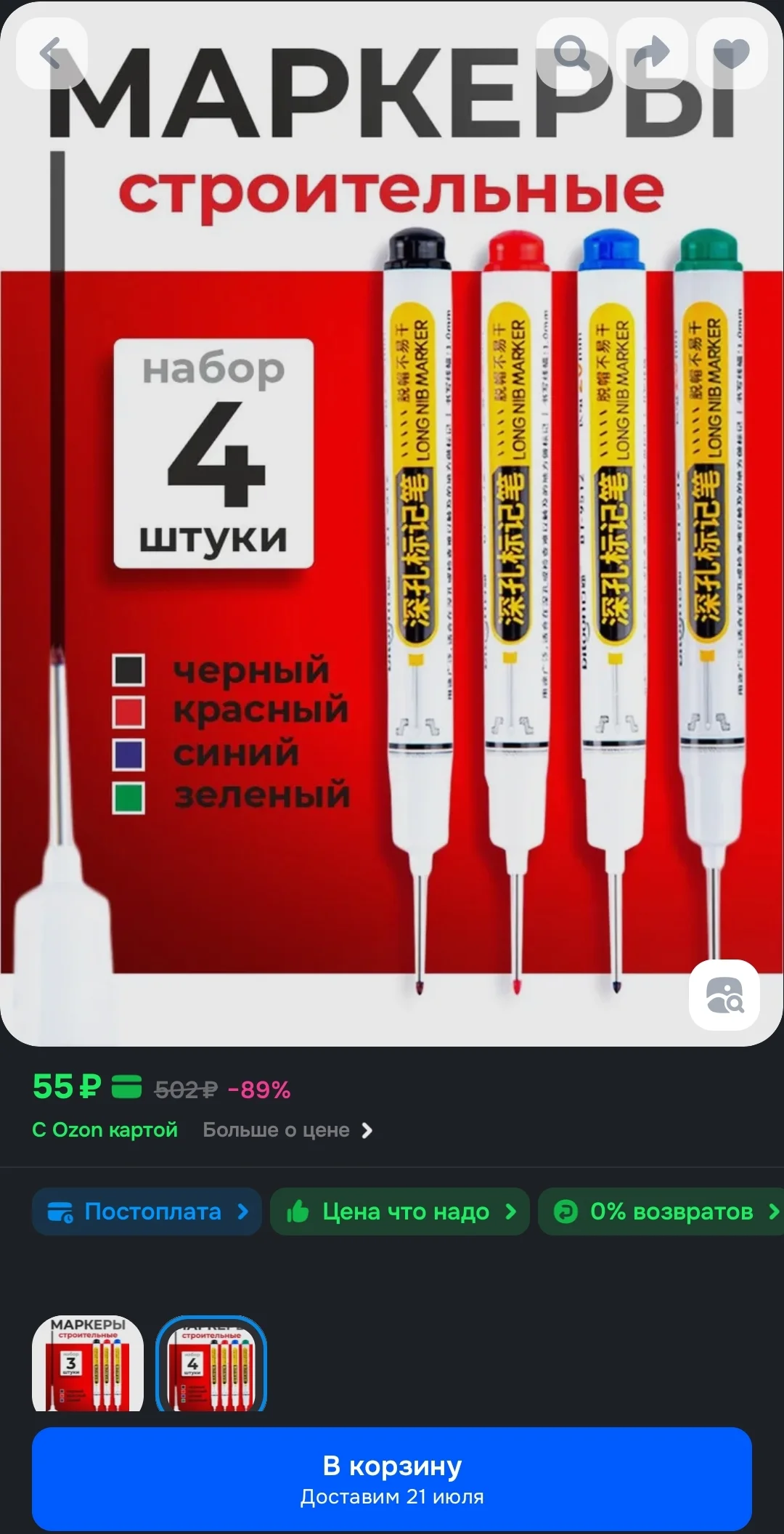Screen dimensions: 784x1534
Task: Add to cart with 'В корзину'
Action: coord(392,1480)
